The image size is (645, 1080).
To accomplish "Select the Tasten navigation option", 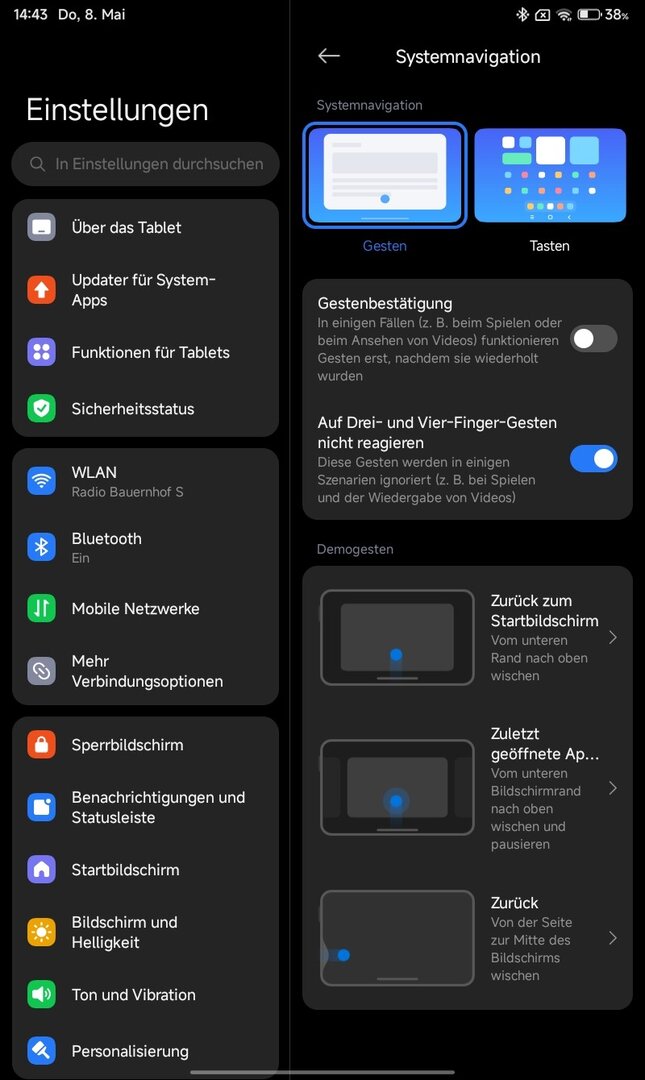I will tap(550, 176).
